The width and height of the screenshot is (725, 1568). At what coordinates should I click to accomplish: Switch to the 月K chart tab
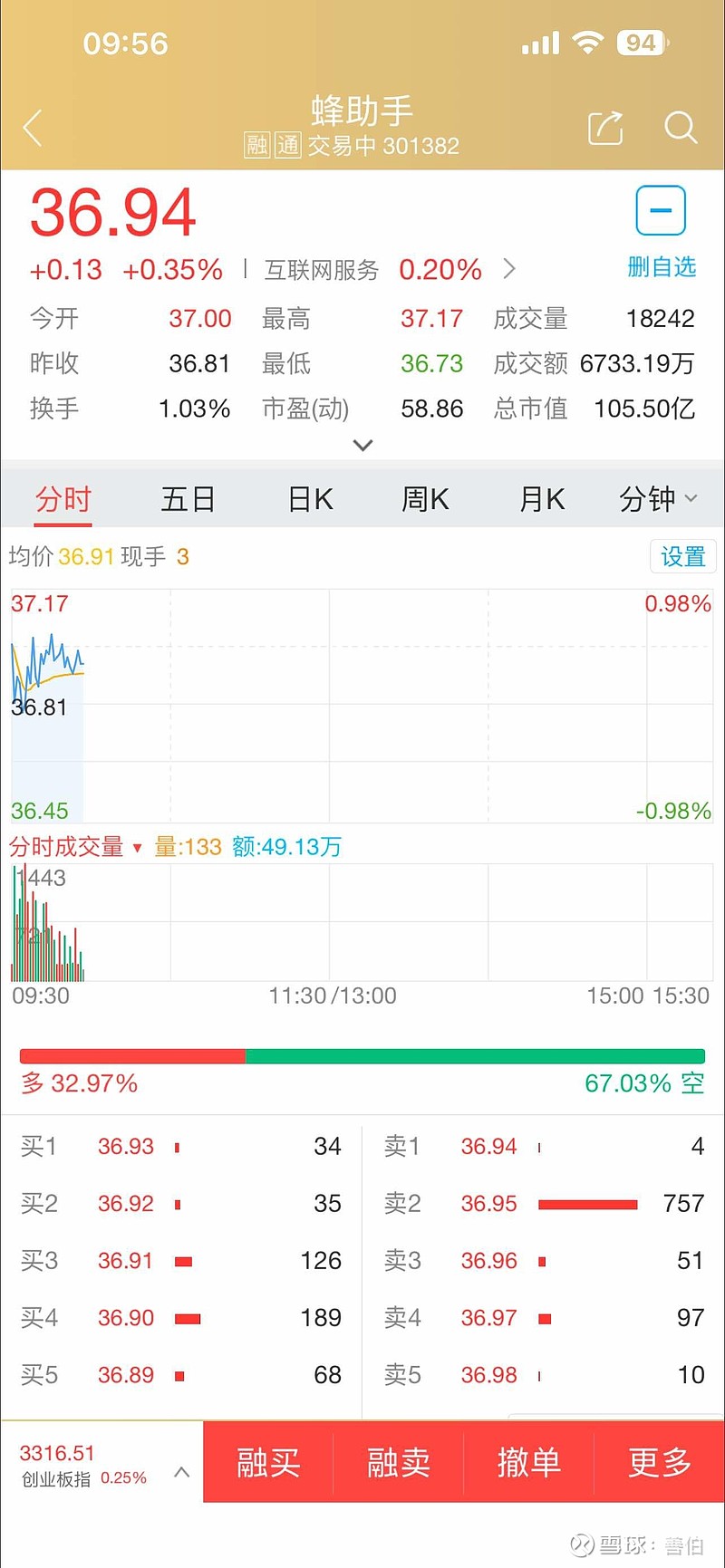541,499
